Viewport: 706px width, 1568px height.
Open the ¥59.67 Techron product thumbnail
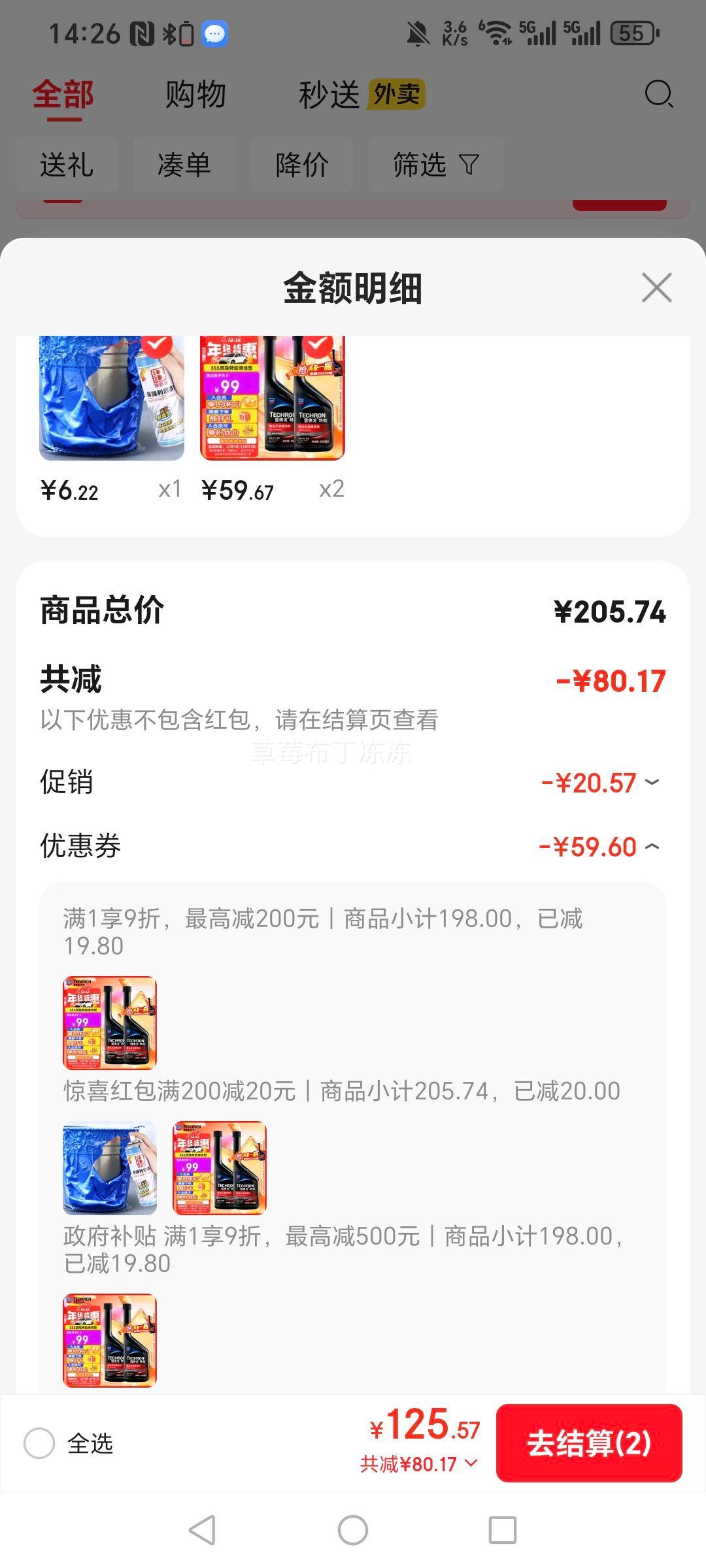272,399
